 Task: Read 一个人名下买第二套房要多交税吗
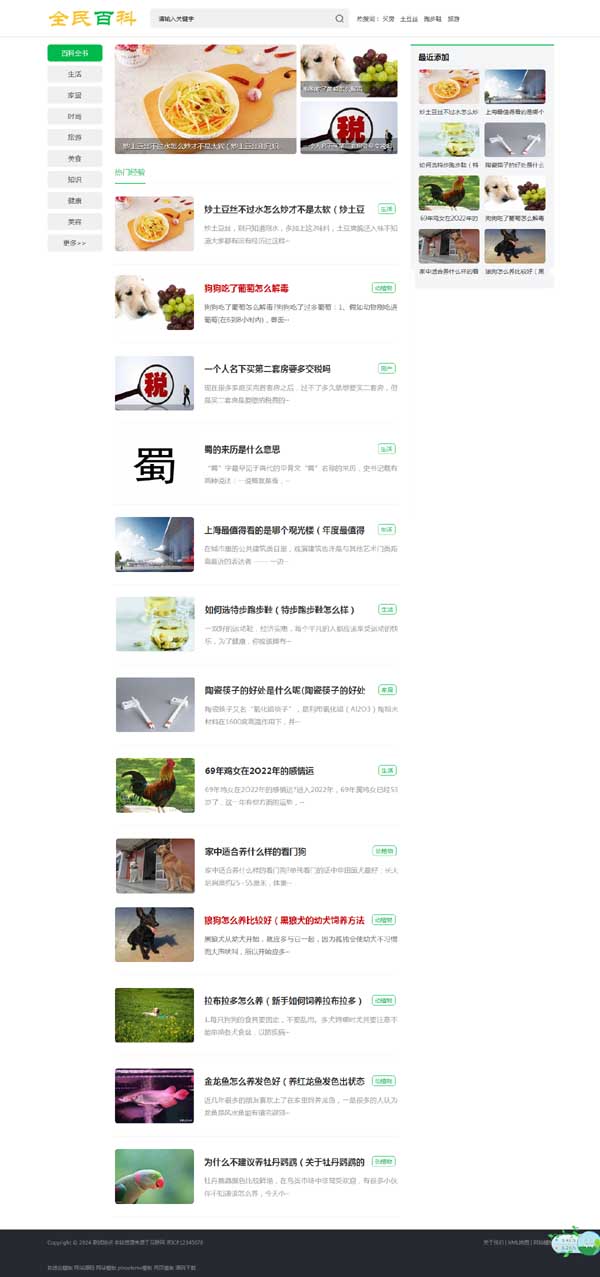tap(267, 369)
